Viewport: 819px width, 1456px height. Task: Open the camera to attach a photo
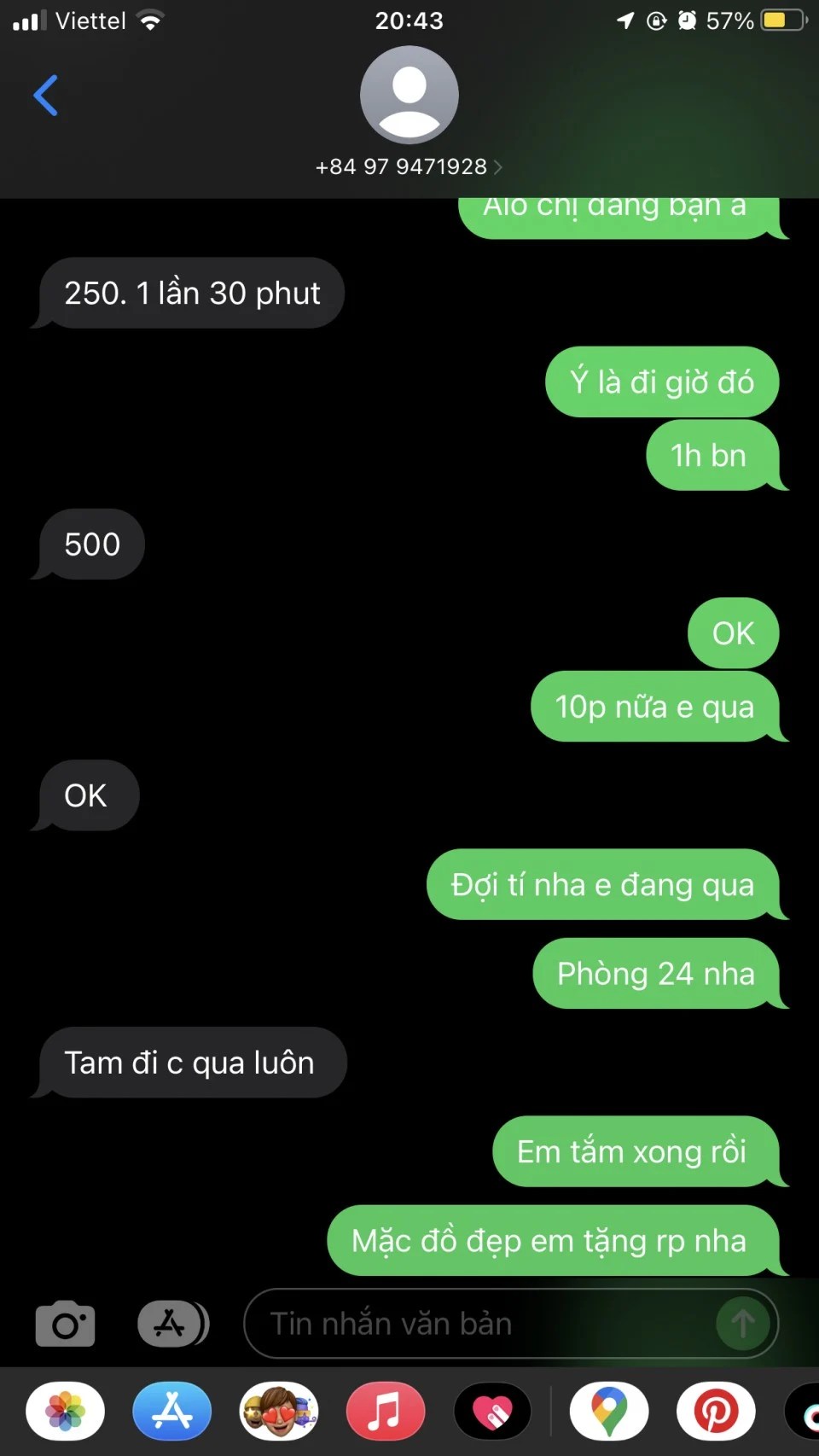click(x=65, y=1324)
